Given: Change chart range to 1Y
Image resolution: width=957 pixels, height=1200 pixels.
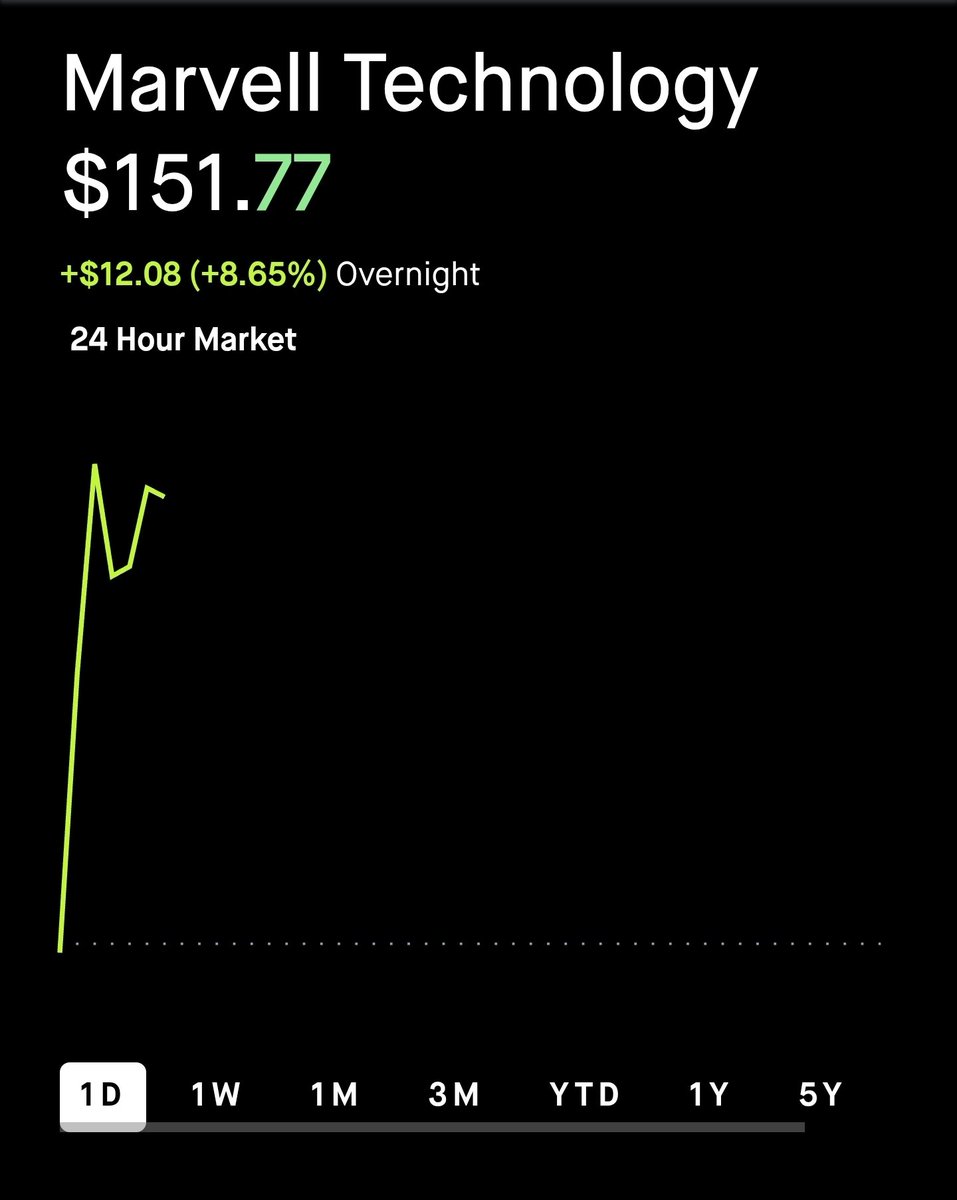Looking at the screenshot, I should (707, 1095).
